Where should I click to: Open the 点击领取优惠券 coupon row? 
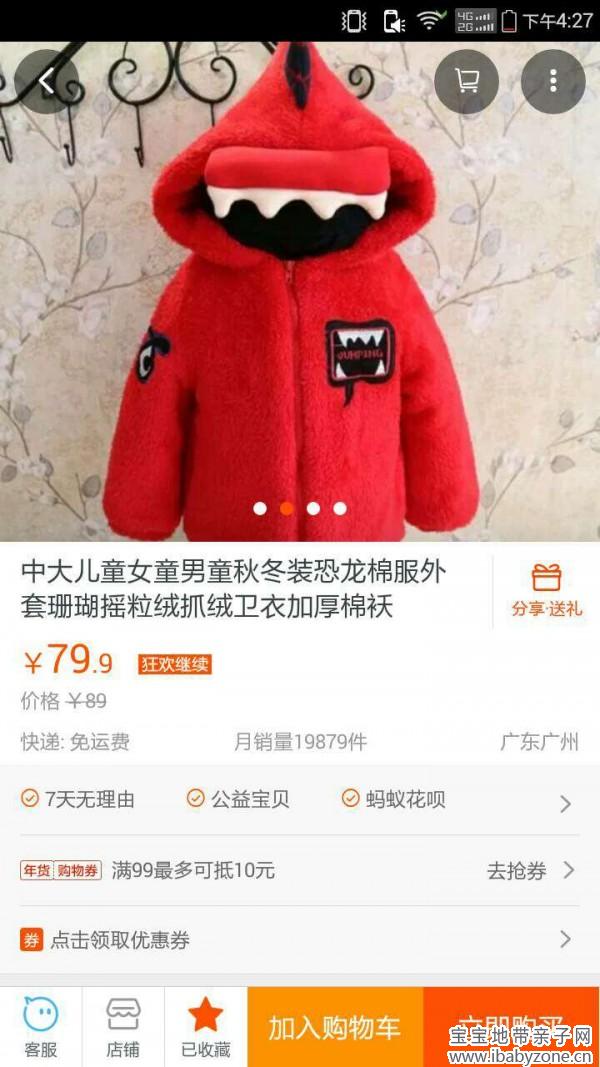click(300, 940)
